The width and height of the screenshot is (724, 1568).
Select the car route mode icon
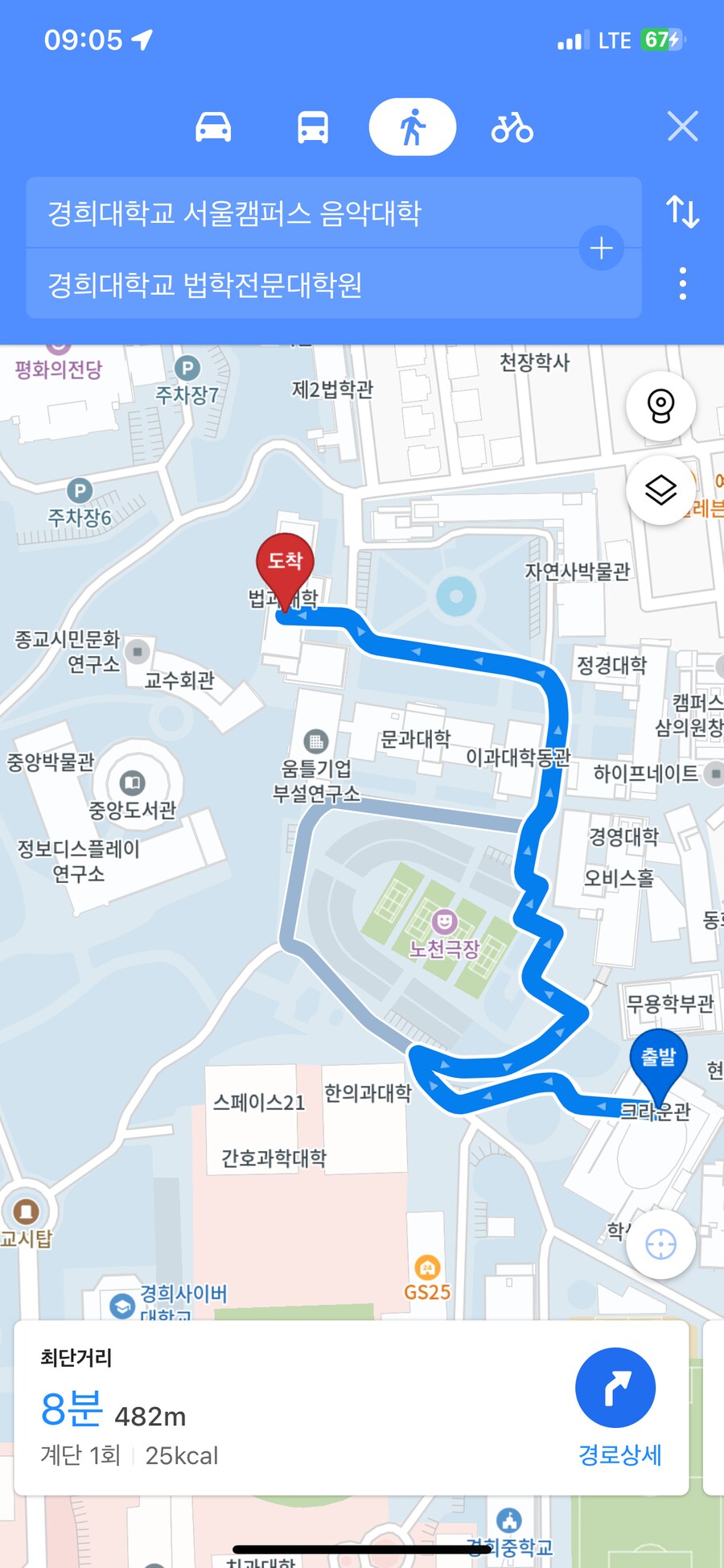click(212, 126)
